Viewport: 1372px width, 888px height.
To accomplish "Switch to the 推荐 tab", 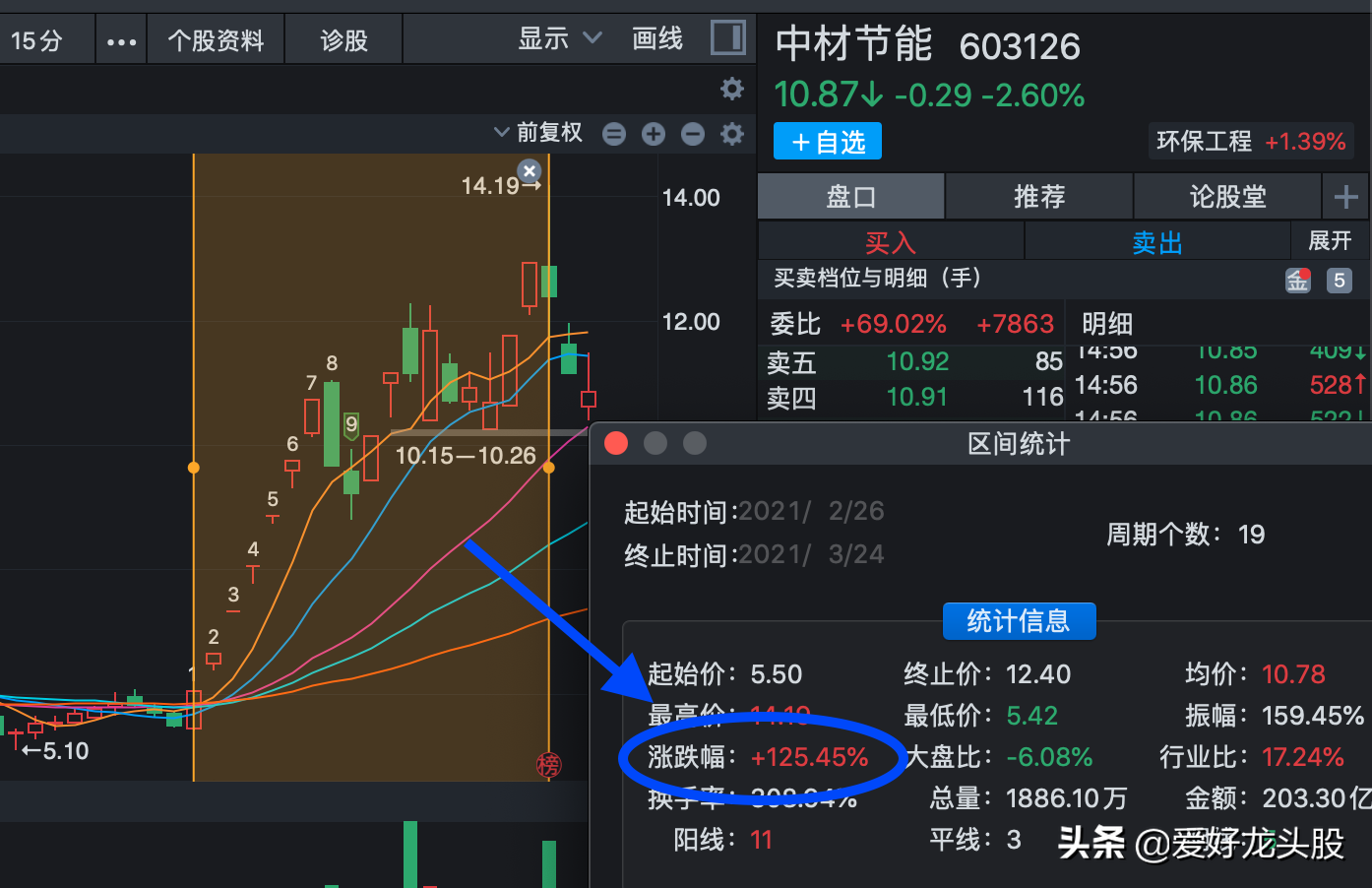I will click(1039, 197).
